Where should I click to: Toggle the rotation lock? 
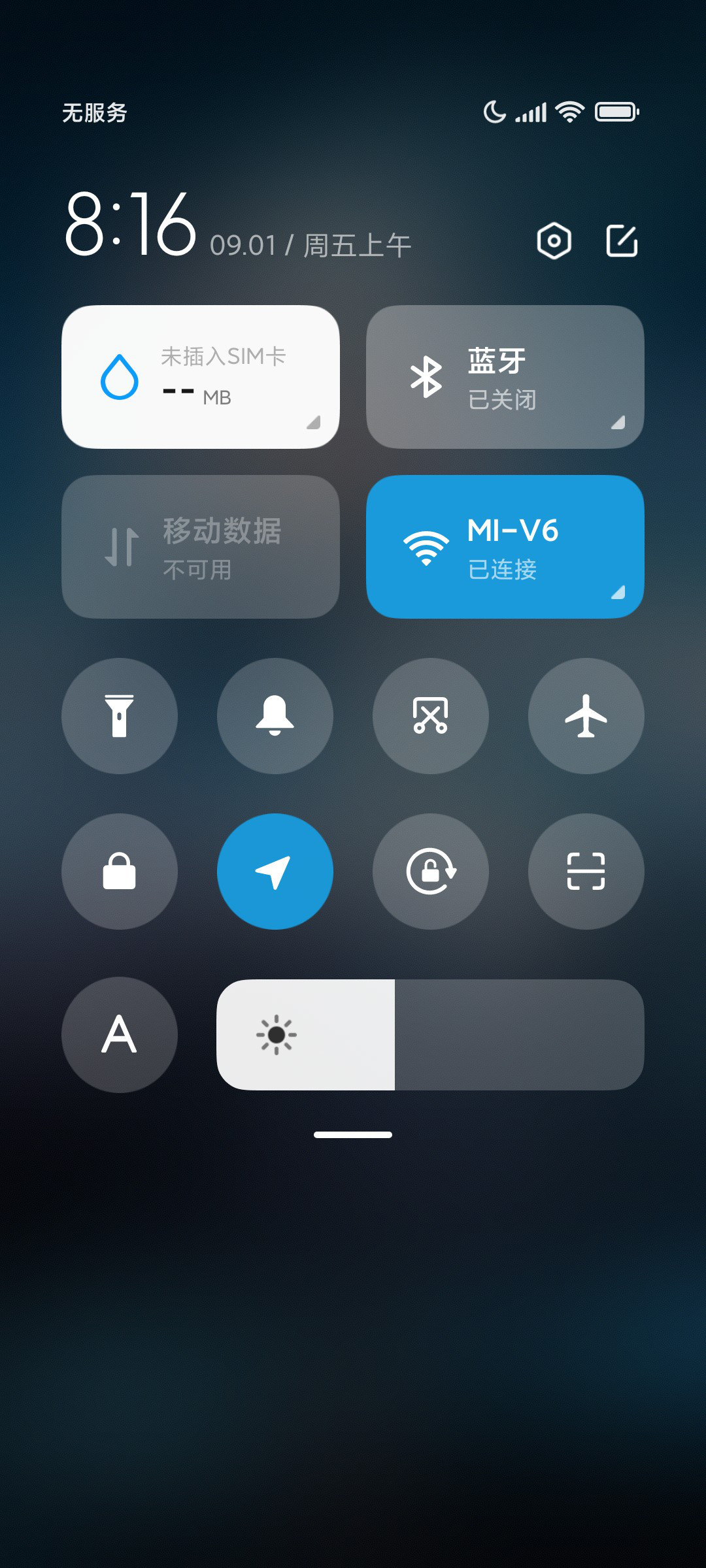click(431, 872)
